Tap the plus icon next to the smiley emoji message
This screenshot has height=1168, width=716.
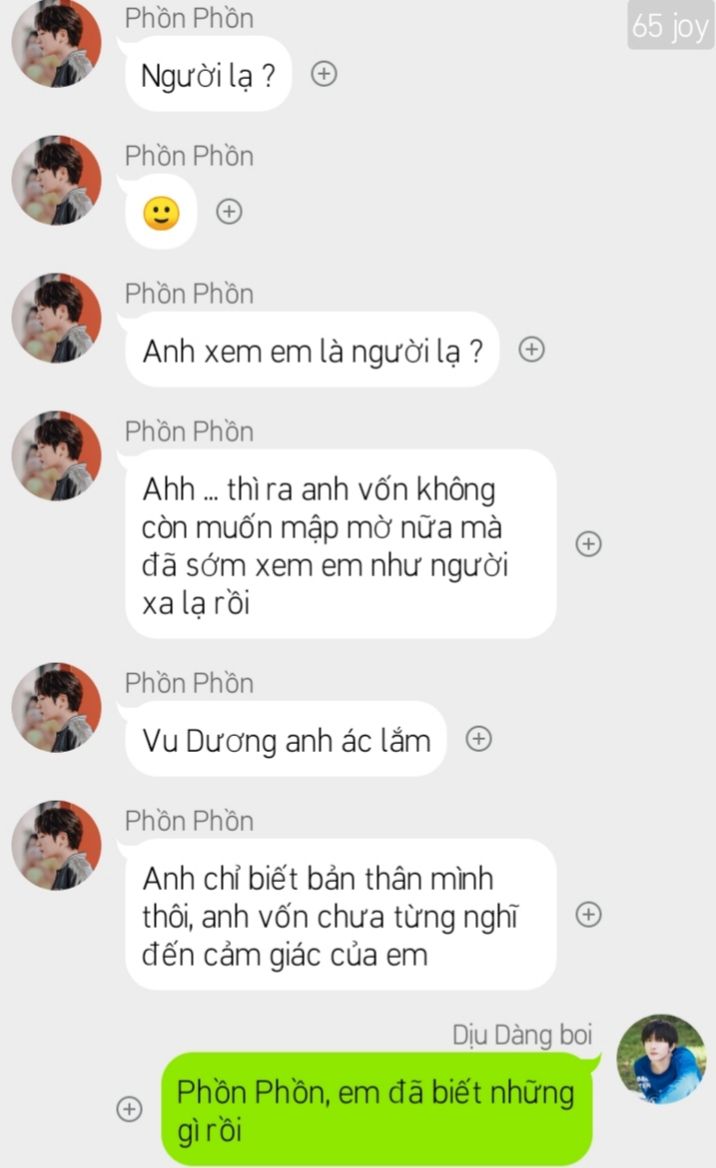point(229,212)
